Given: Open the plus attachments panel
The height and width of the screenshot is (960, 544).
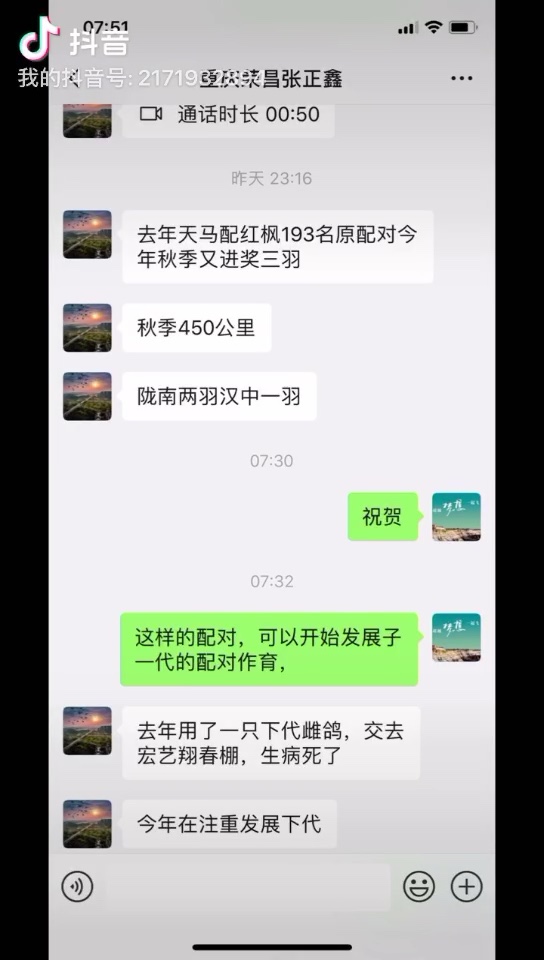Looking at the screenshot, I should 466,887.
